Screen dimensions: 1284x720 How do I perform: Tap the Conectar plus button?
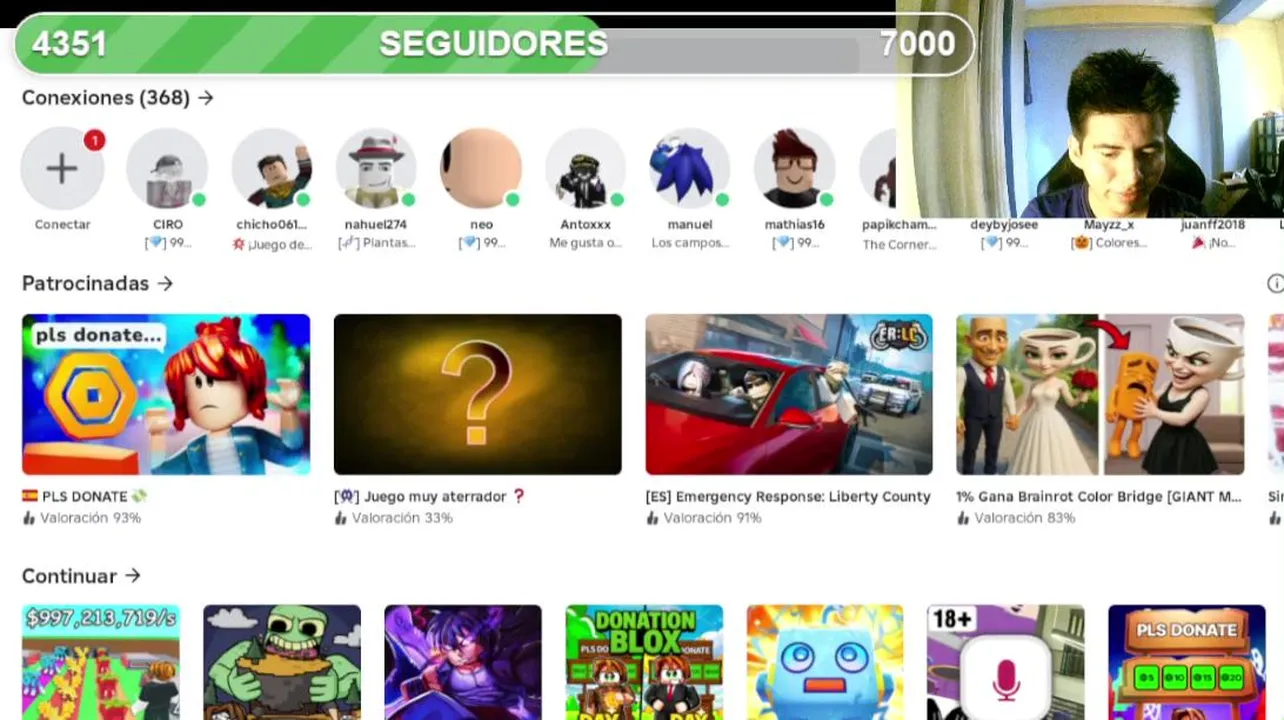click(62, 168)
